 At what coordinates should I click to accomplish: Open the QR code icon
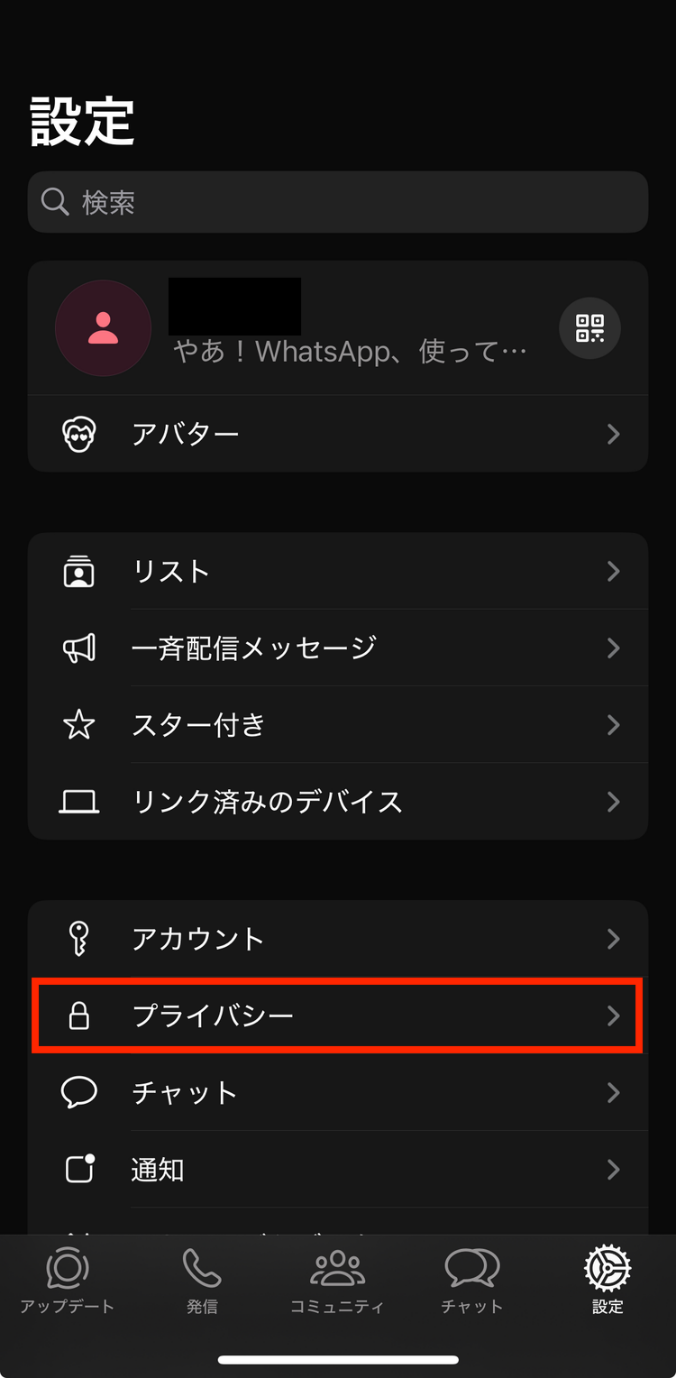pos(589,328)
